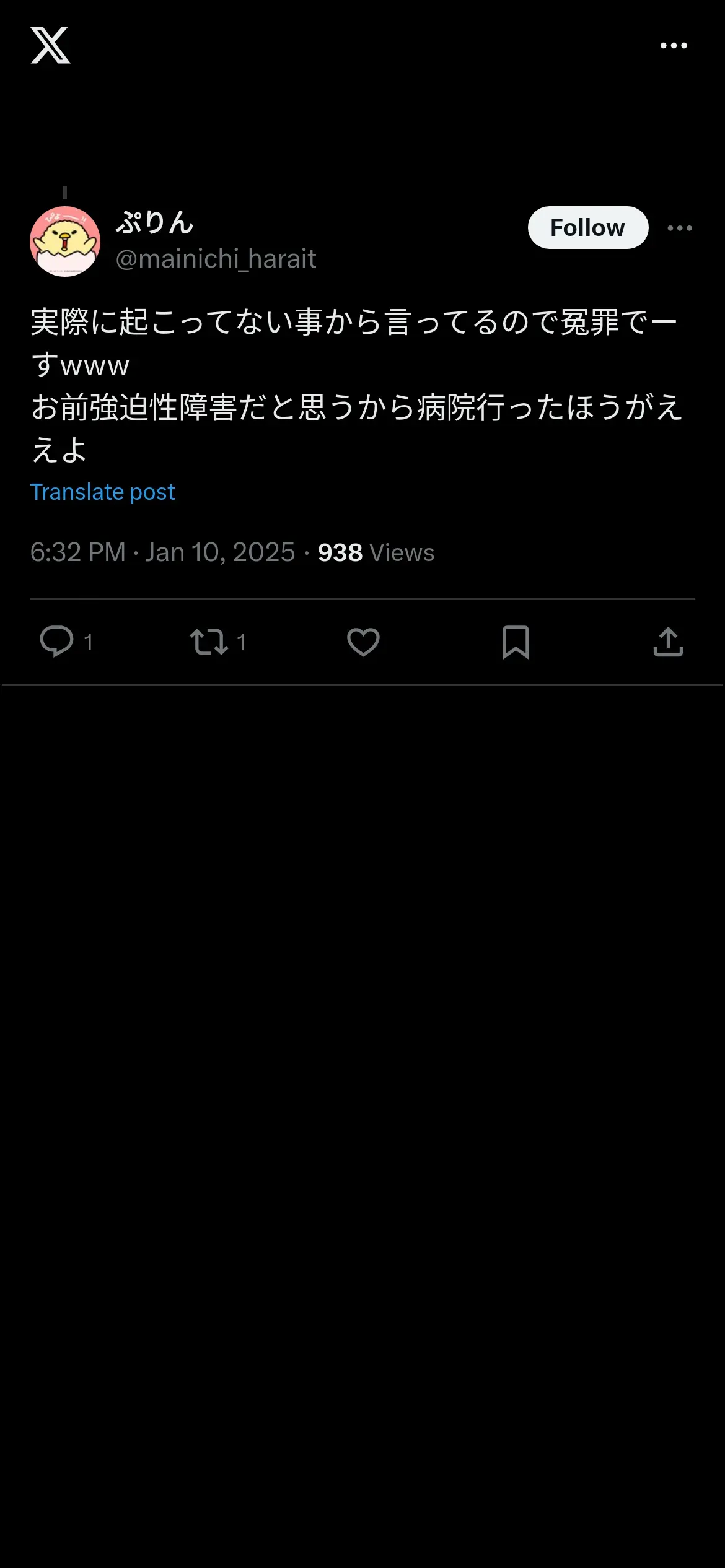Open ぷりん's profile avatar
725x1568 pixels.
pos(65,242)
